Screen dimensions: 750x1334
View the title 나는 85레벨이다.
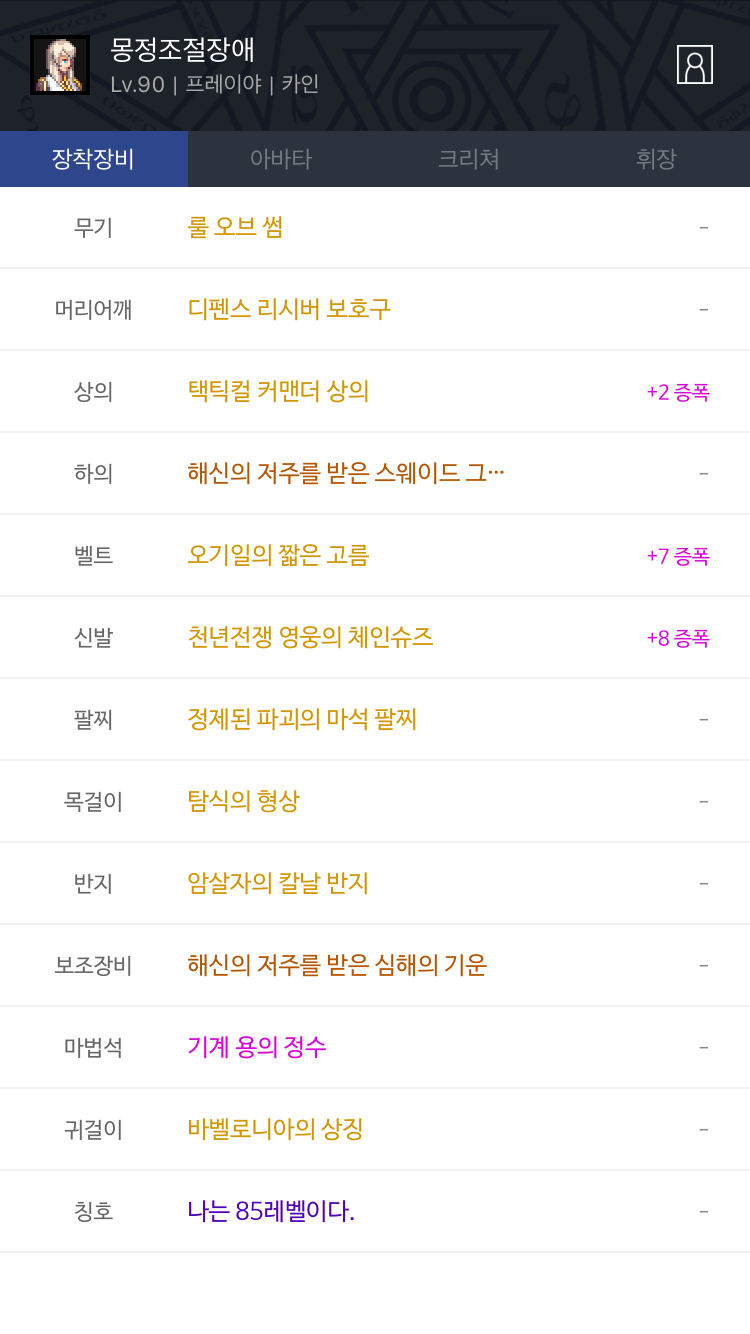(375, 1212)
